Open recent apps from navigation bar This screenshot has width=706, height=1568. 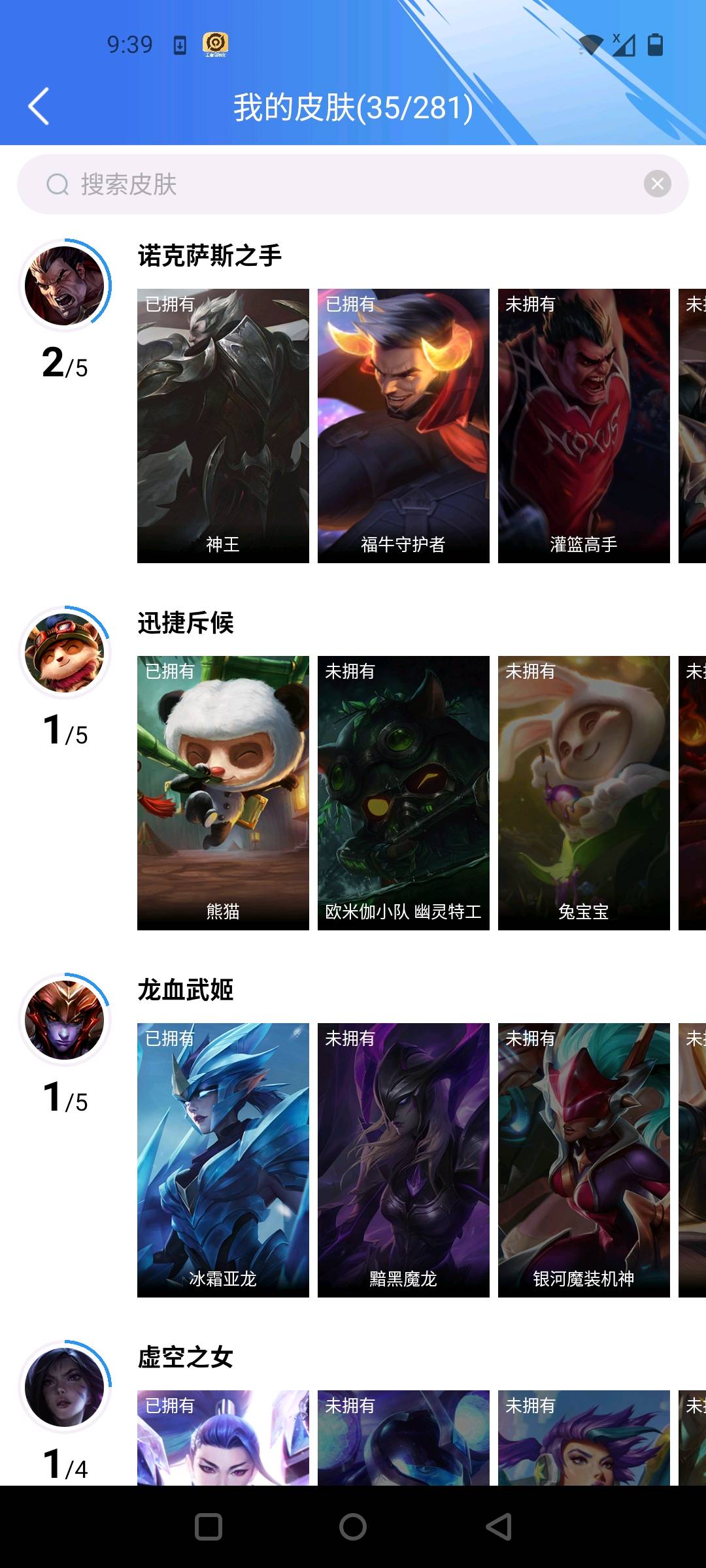[x=209, y=1527]
